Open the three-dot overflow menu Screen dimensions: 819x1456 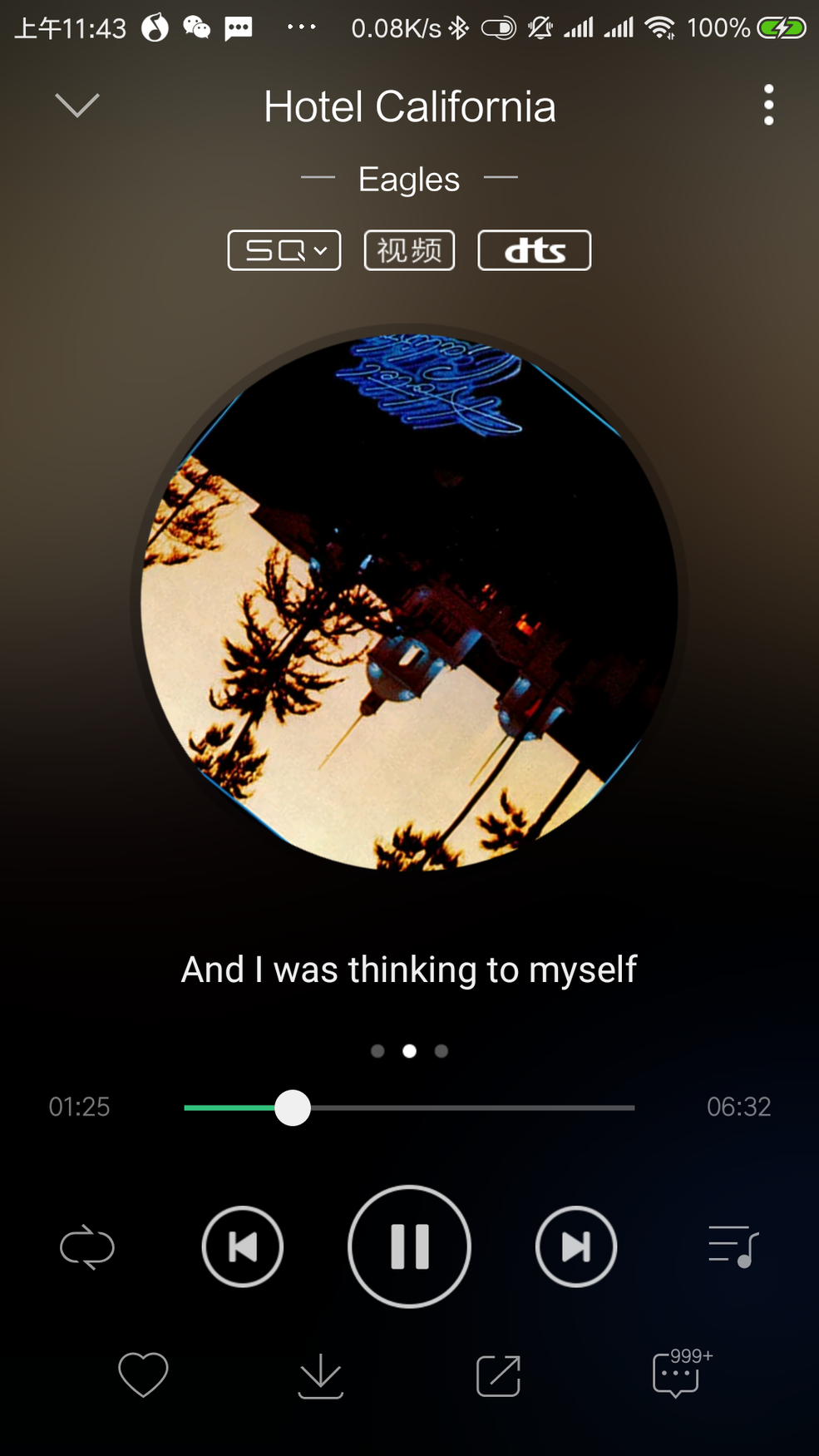[768, 106]
